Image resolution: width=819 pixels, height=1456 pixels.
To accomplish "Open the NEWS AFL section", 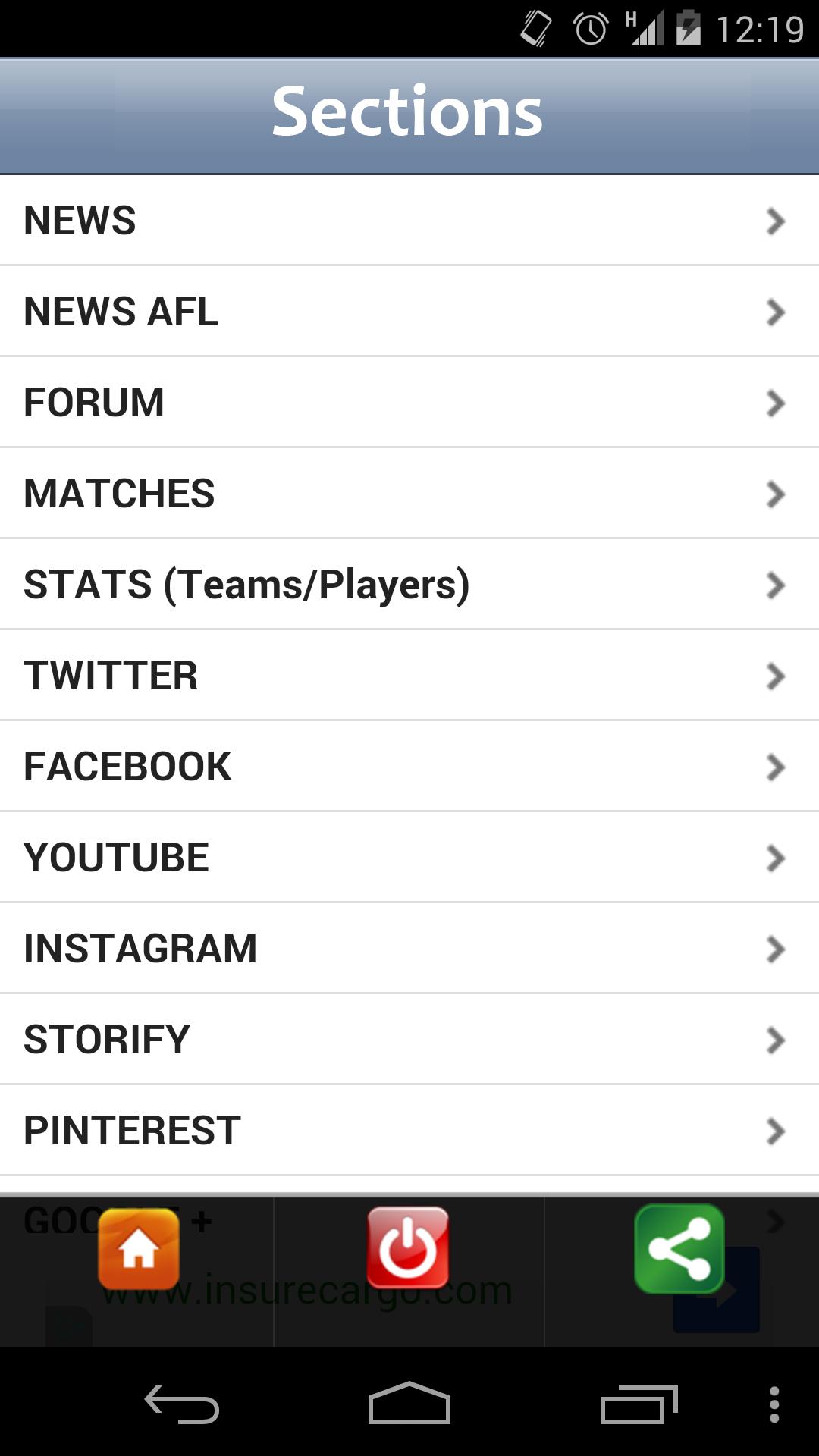I will click(x=409, y=312).
